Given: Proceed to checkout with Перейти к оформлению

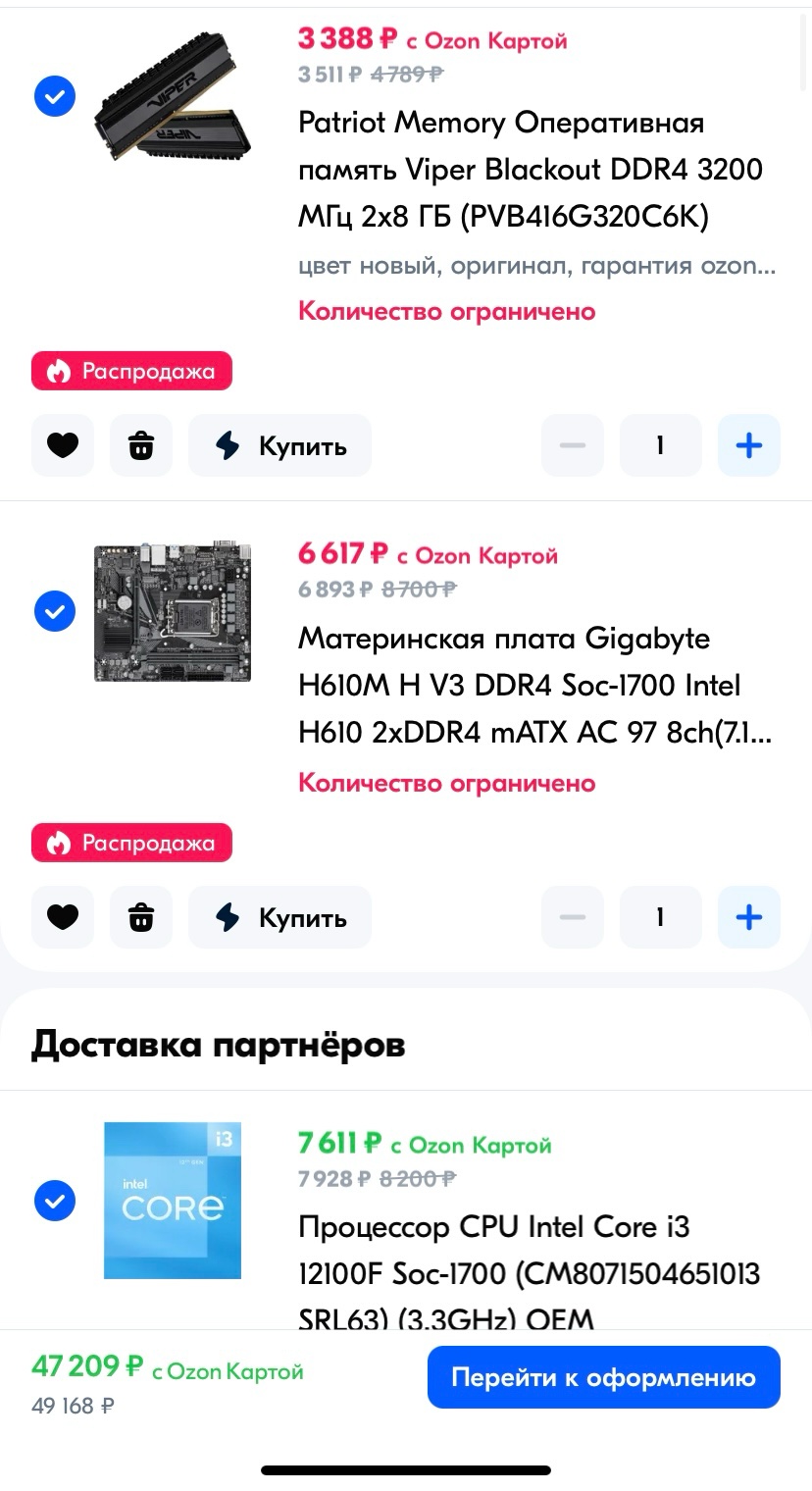Looking at the screenshot, I should 604,1377.
